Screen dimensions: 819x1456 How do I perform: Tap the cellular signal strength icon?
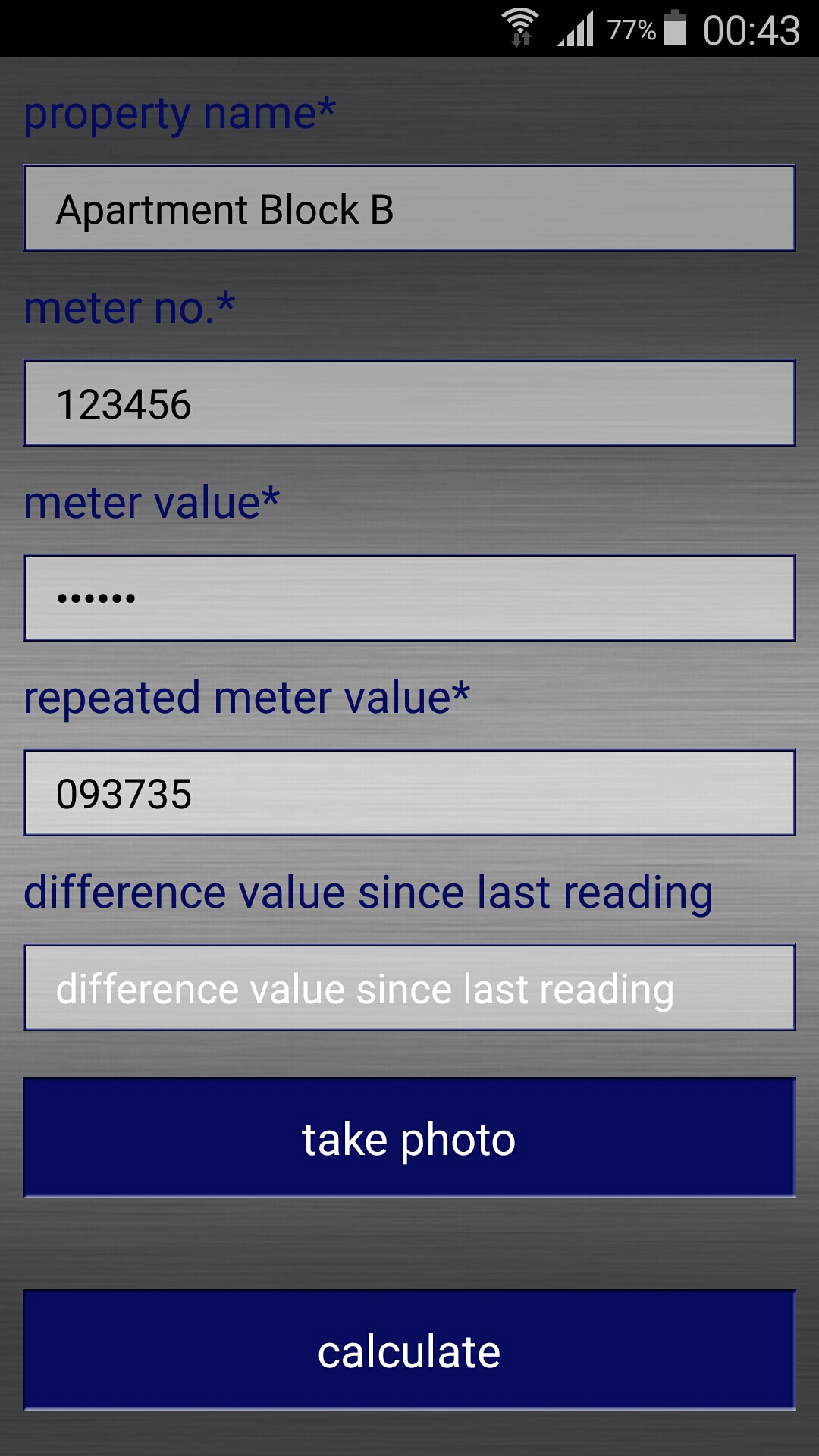pyautogui.click(x=576, y=29)
